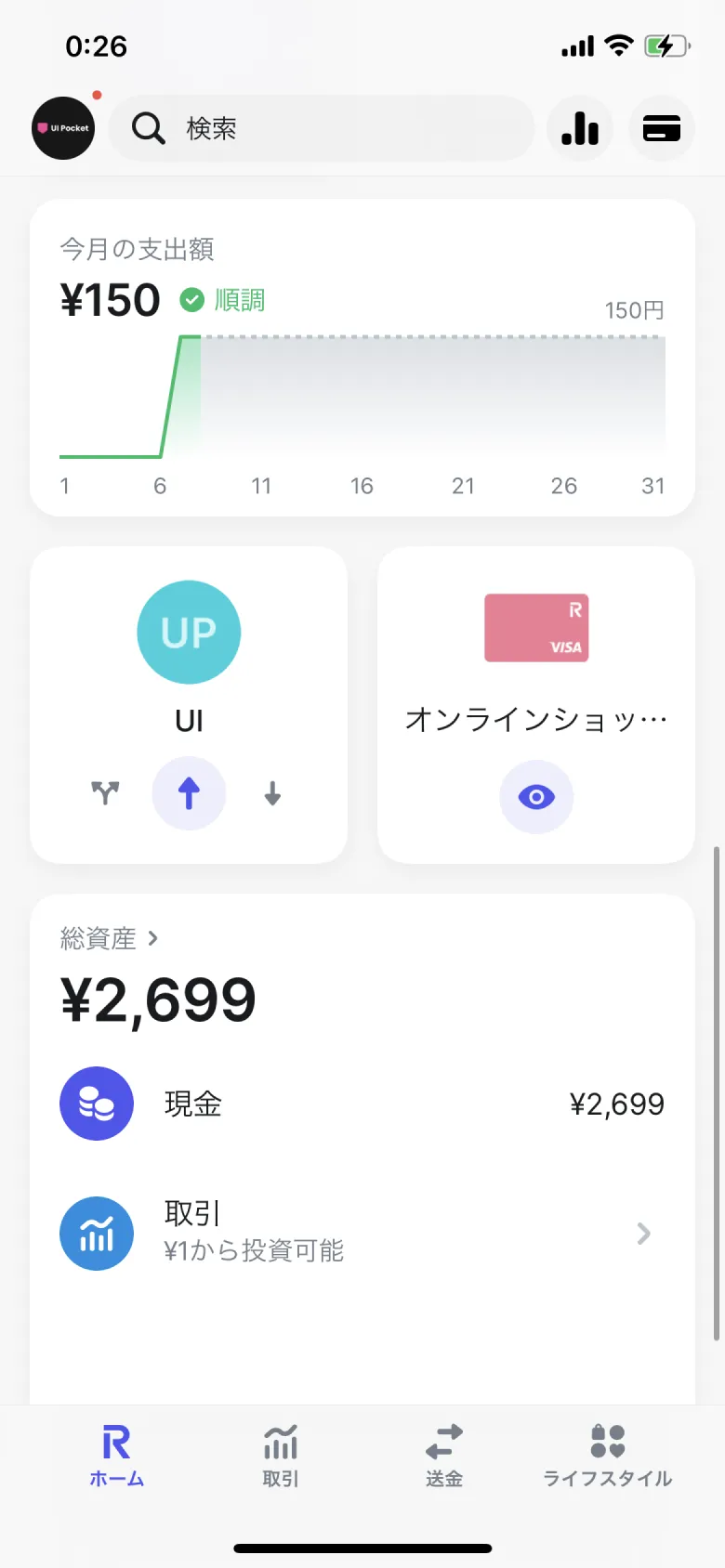725x1568 pixels.
Task: Tap the UI Pocket profile avatar
Action: [x=62, y=128]
